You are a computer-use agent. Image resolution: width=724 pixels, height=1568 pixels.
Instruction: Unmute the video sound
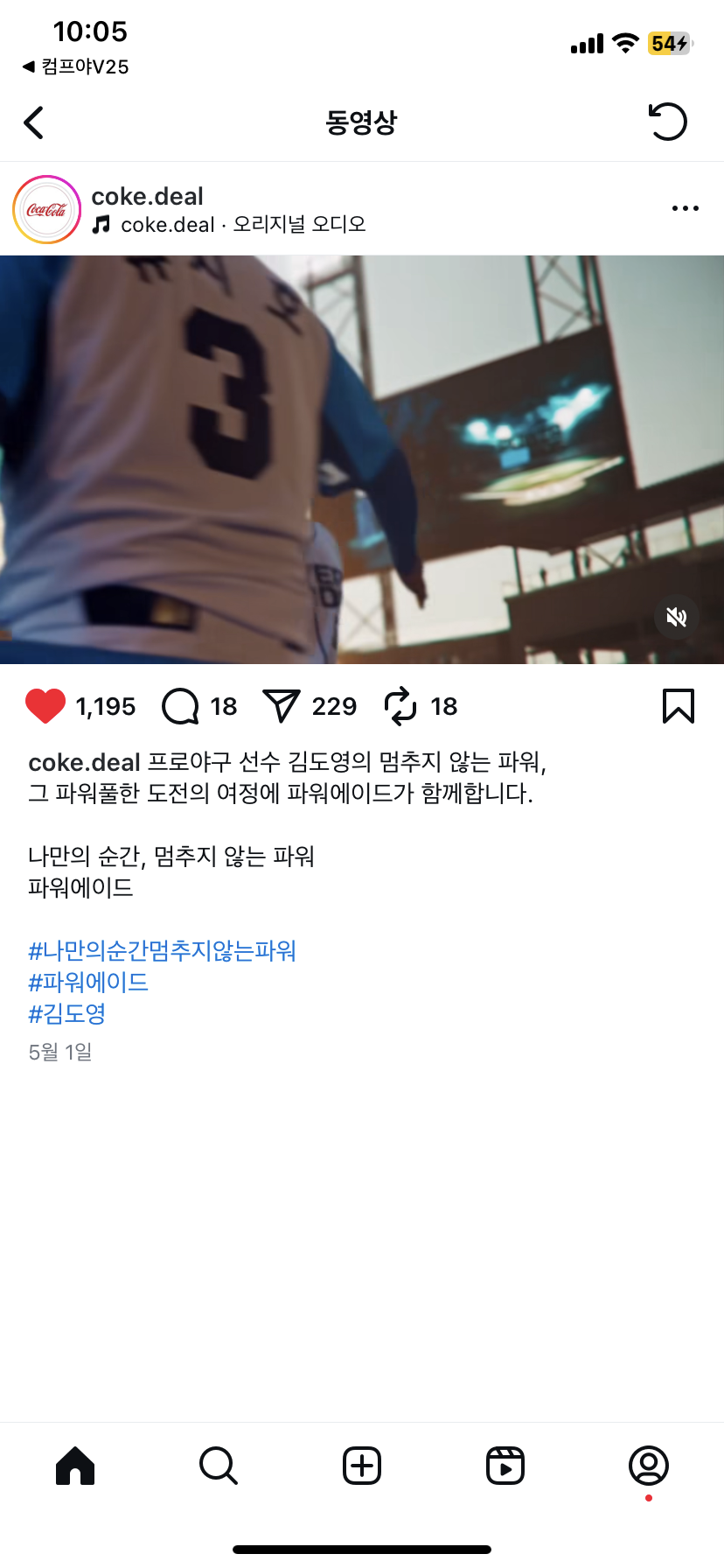coord(676,618)
